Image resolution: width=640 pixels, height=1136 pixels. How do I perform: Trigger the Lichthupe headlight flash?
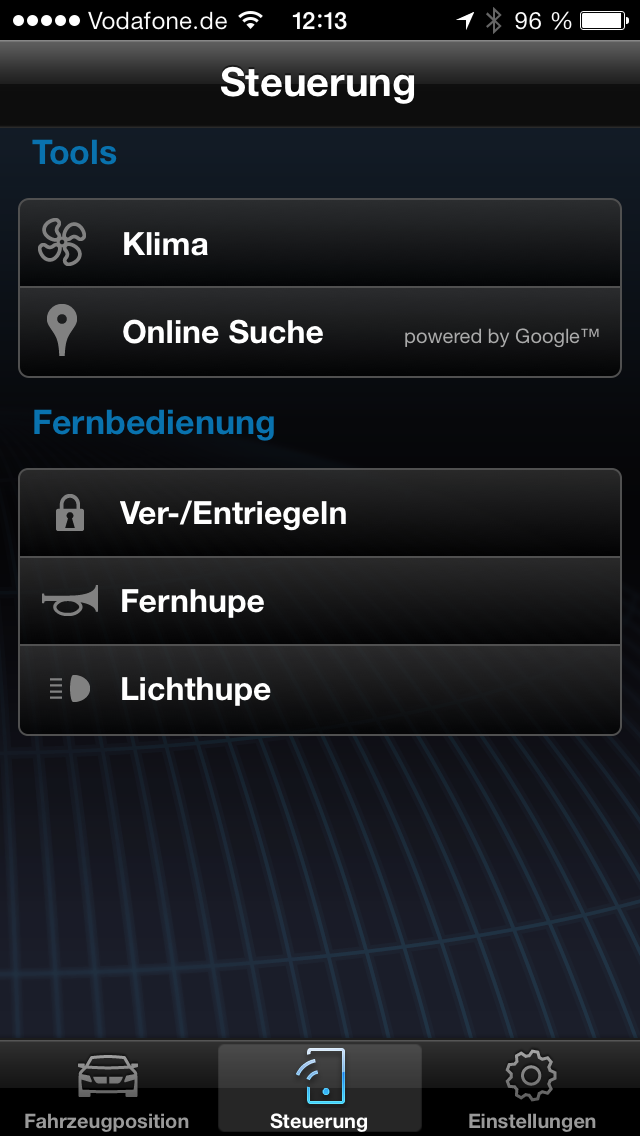tap(320, 689)
